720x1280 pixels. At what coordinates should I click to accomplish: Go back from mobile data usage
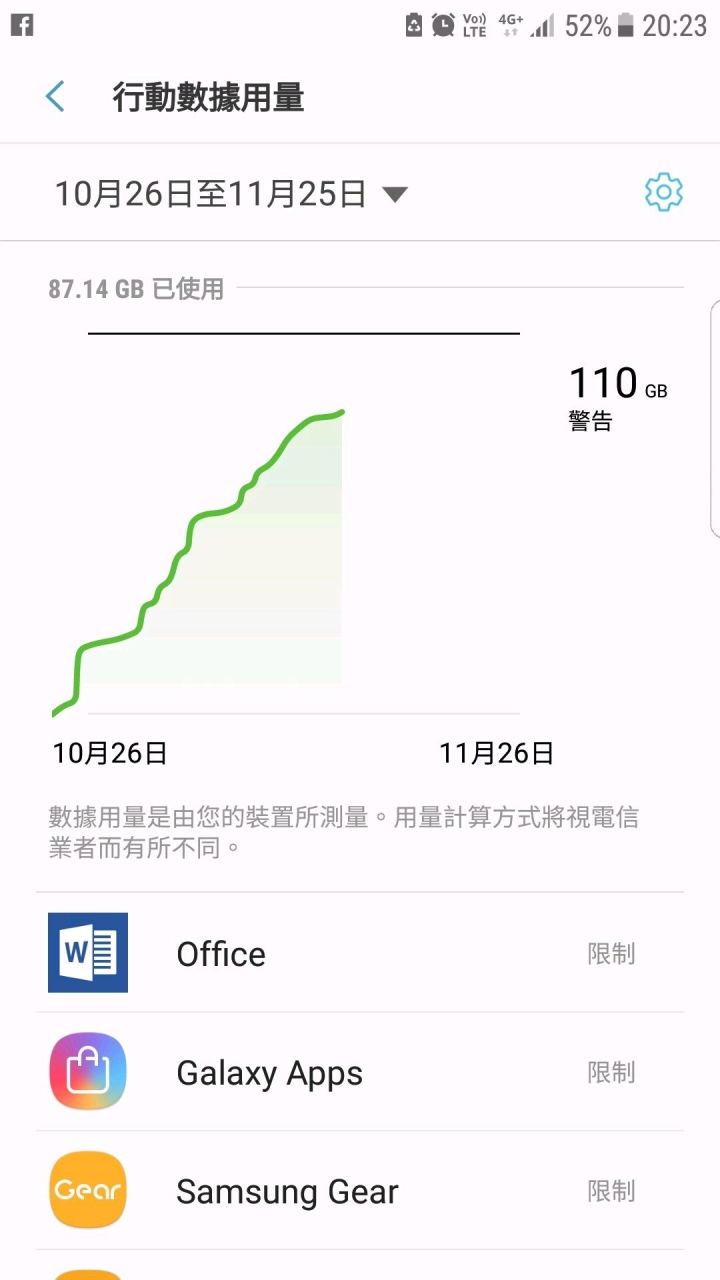pyautogui.click(x=55, y=97)
